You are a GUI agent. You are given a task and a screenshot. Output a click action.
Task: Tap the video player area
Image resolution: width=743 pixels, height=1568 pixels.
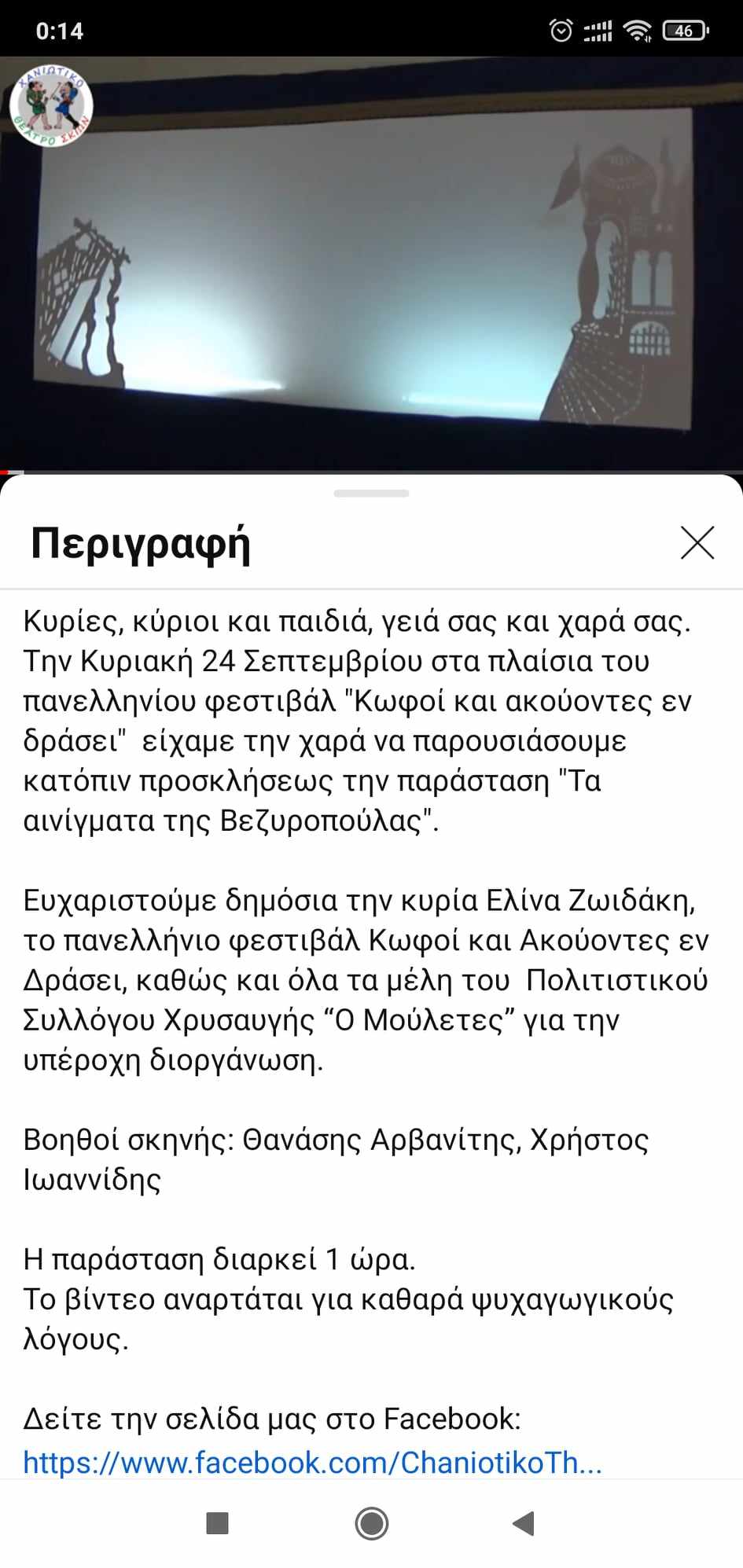click(x=371, y=264)
